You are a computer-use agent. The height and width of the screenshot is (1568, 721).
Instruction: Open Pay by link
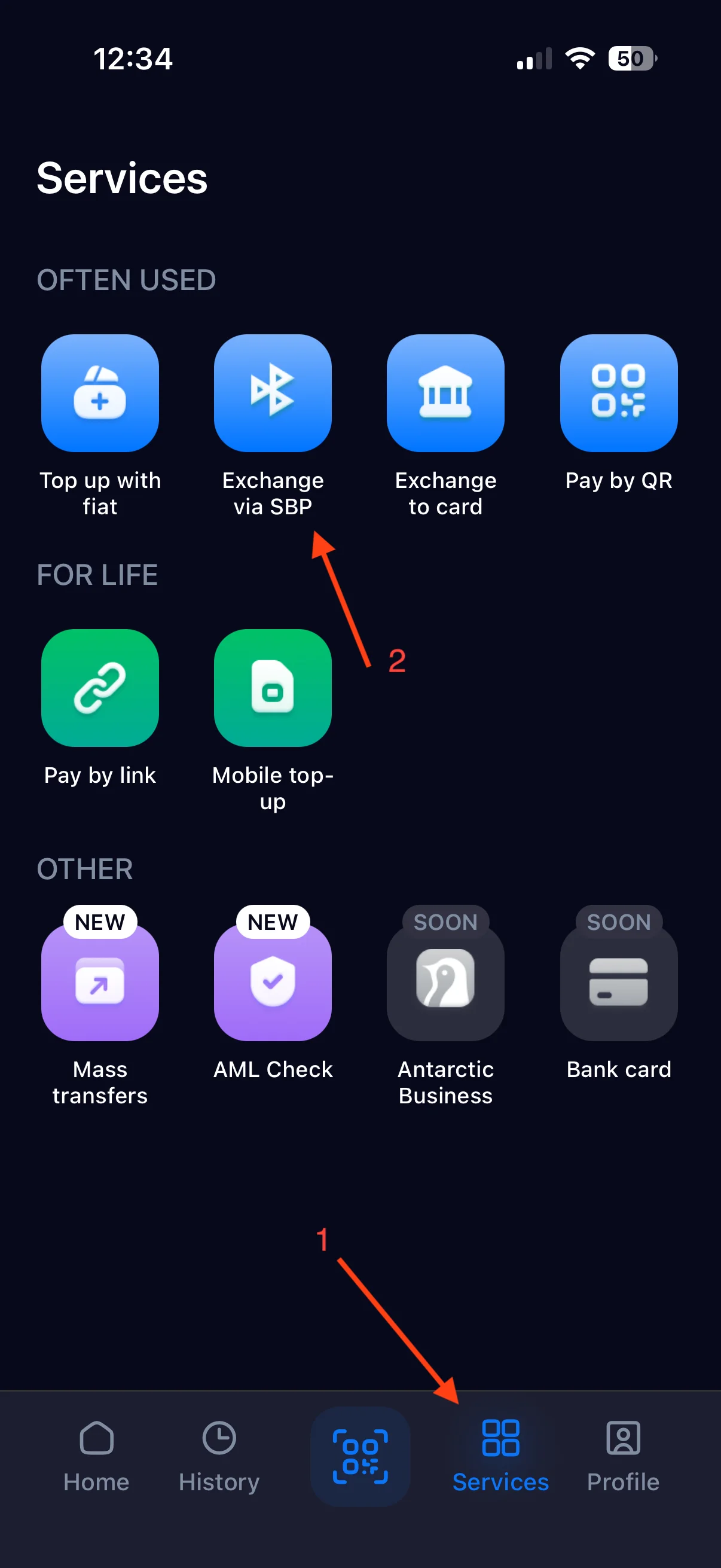click(100, 688)
